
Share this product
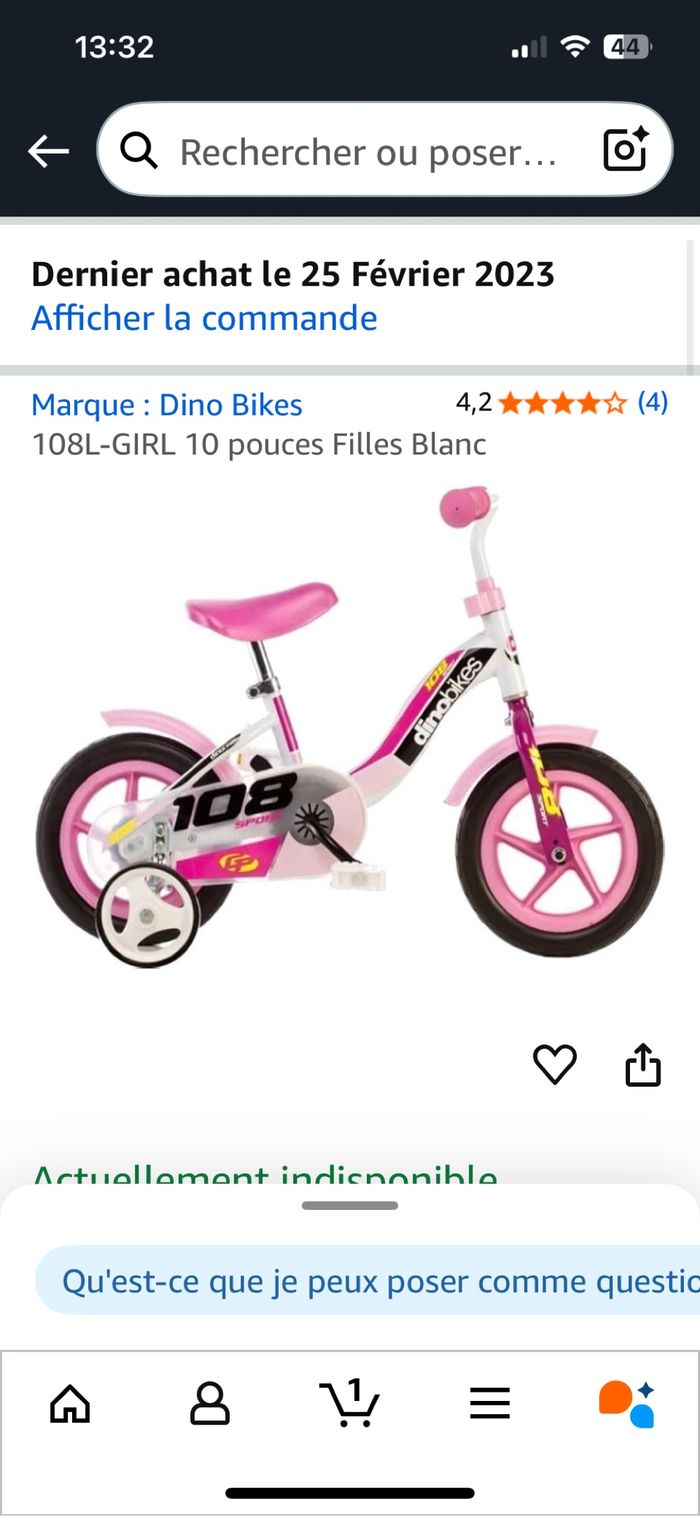(x=643, y=1064)
